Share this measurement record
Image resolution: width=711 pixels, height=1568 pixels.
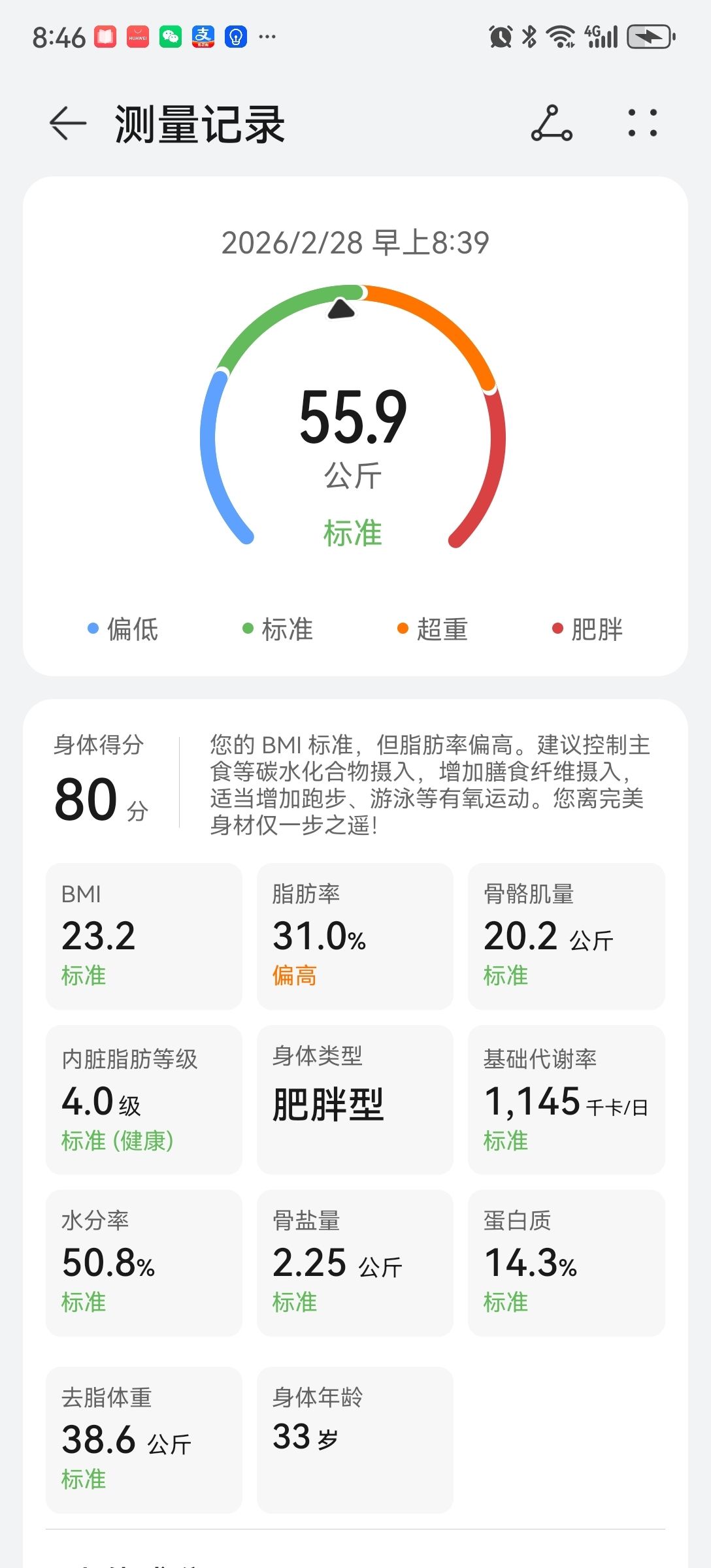pos(552,123)
